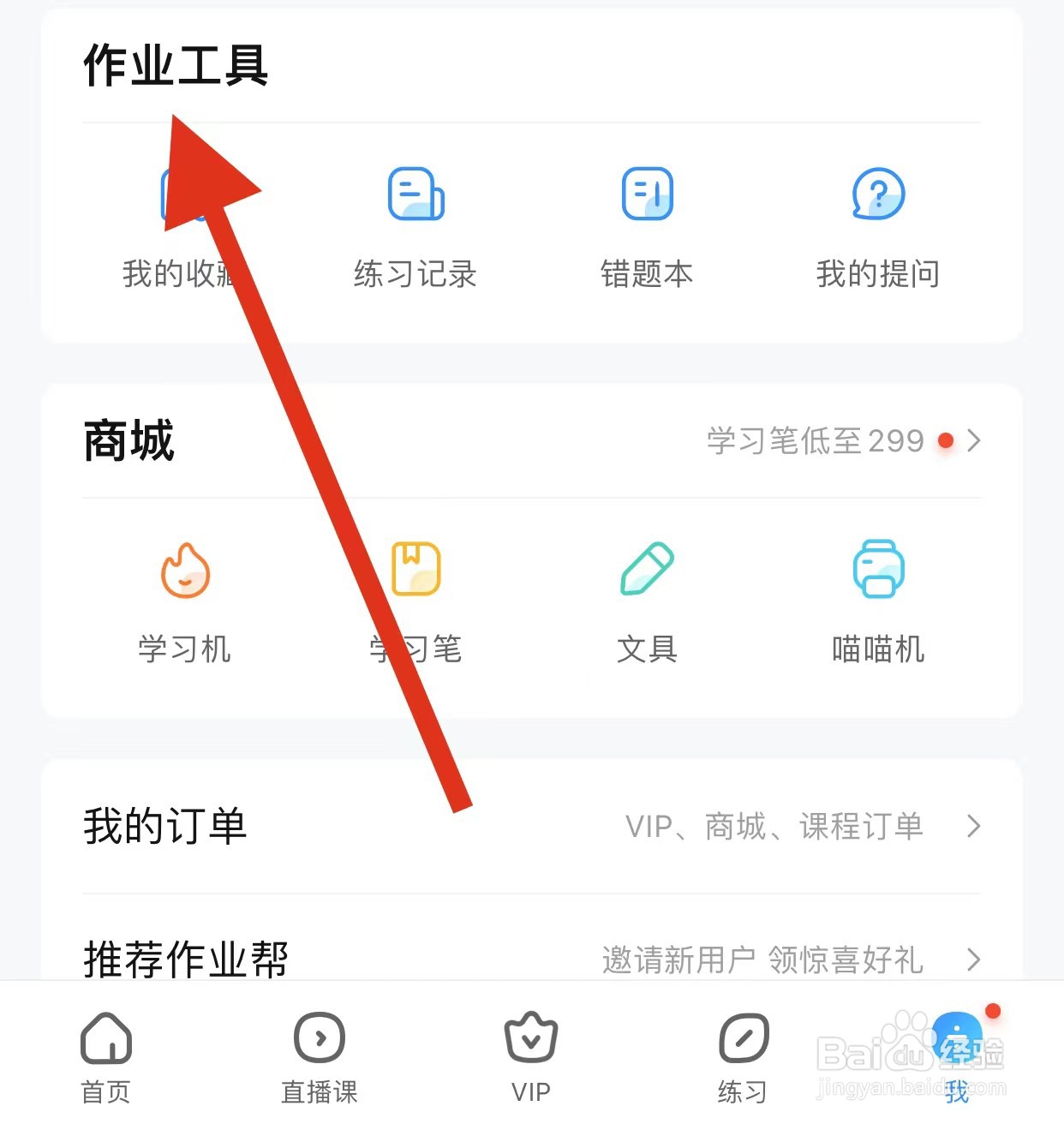Viewport: 1064px width, 1124px height.
Task: Select the 错题本 wrong-question book icon
Action: (647, 195)
